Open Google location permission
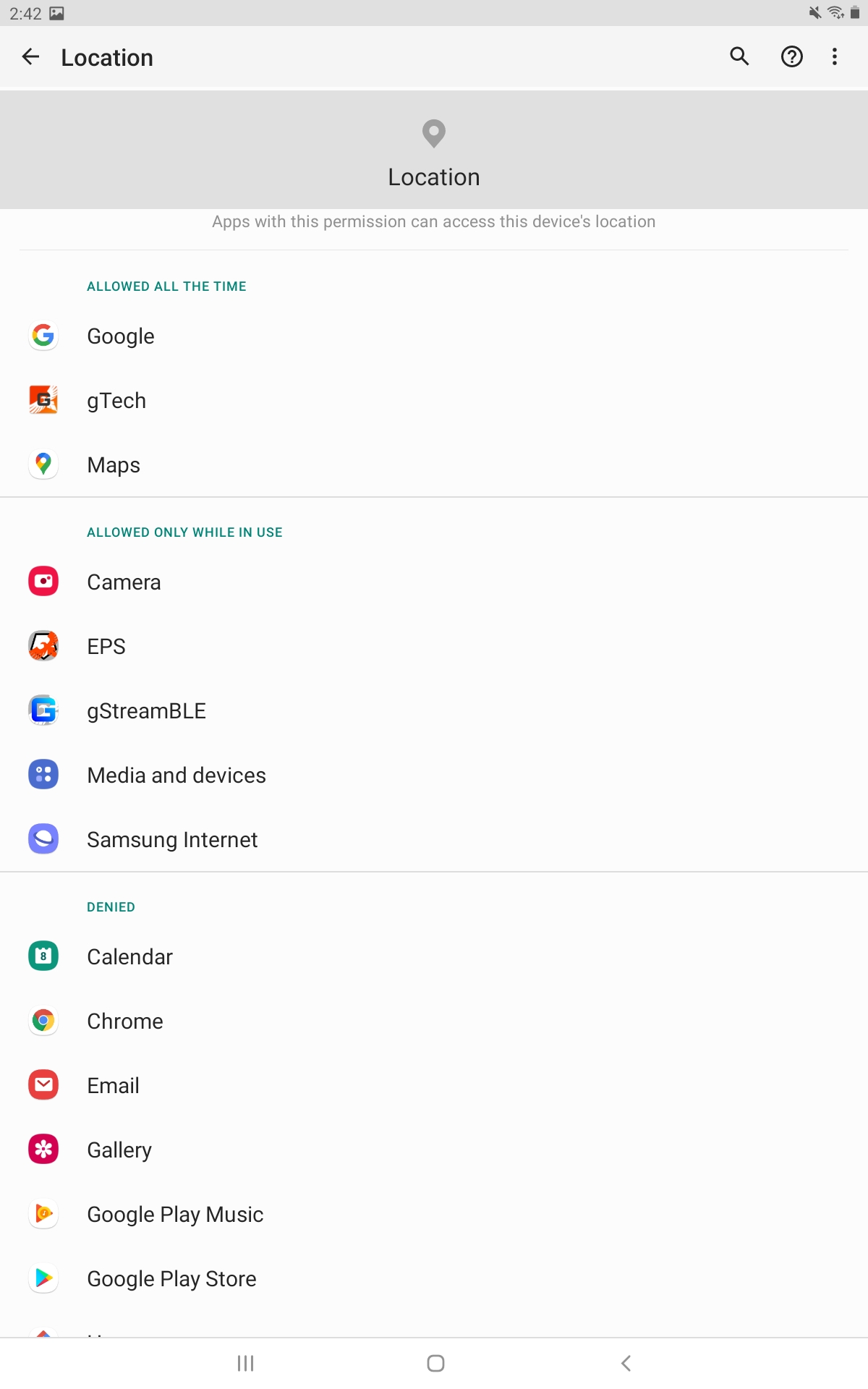Viewport: 868px width, 1389px height. (x=434, y=336)
